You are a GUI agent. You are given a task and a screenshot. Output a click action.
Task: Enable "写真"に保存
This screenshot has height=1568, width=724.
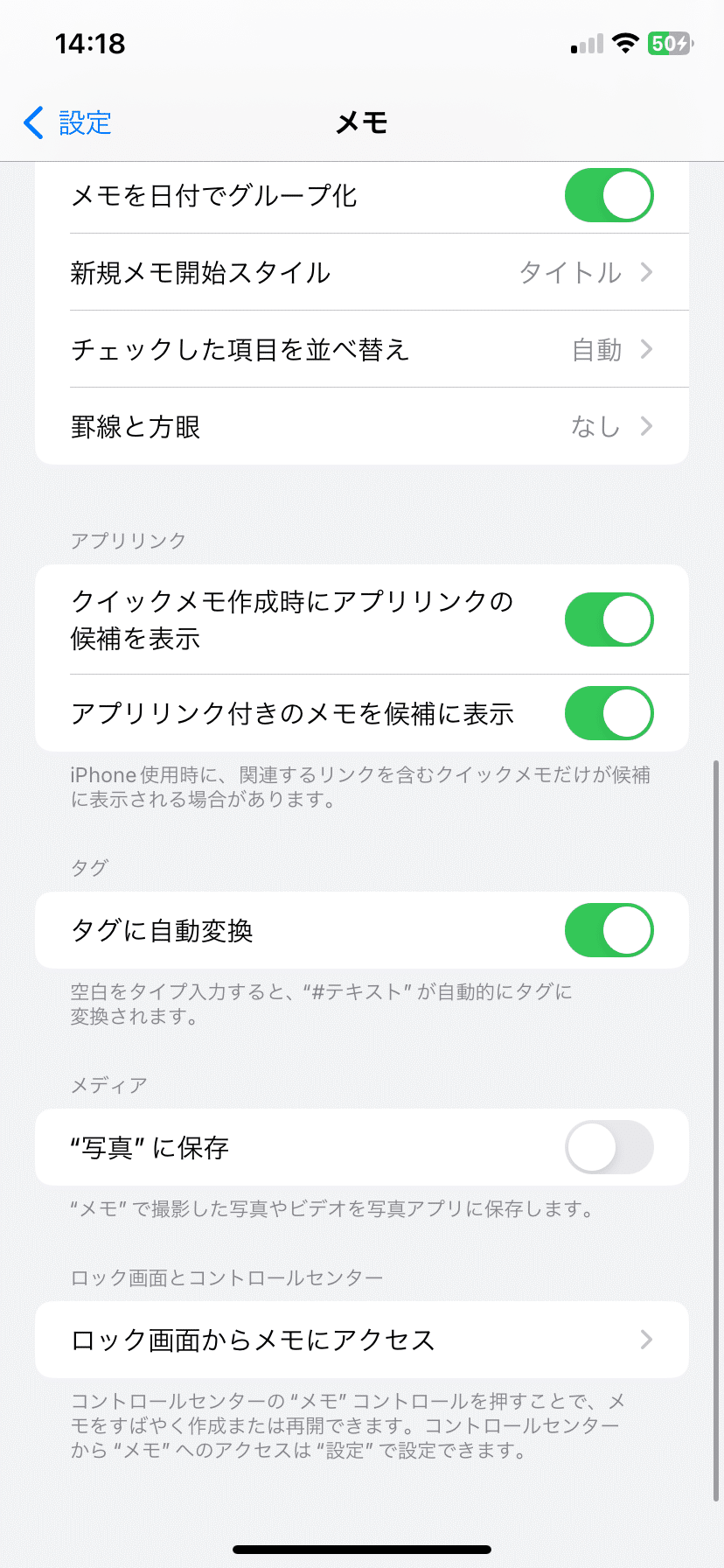pos(609,1147)
